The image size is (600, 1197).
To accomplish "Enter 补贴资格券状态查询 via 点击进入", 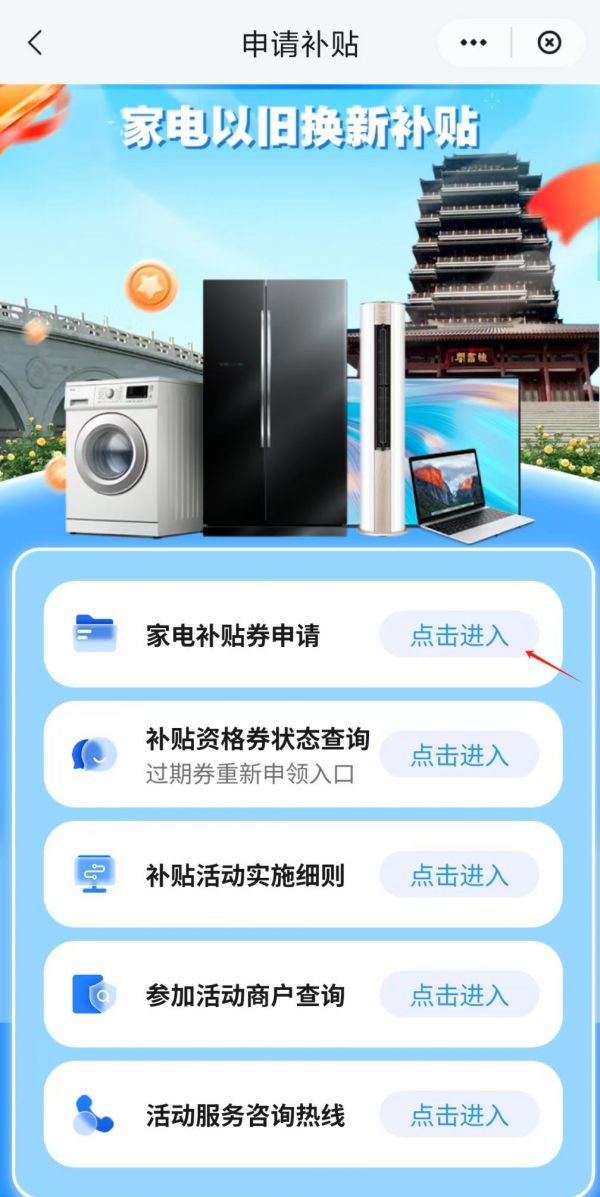I will [460, 754].
